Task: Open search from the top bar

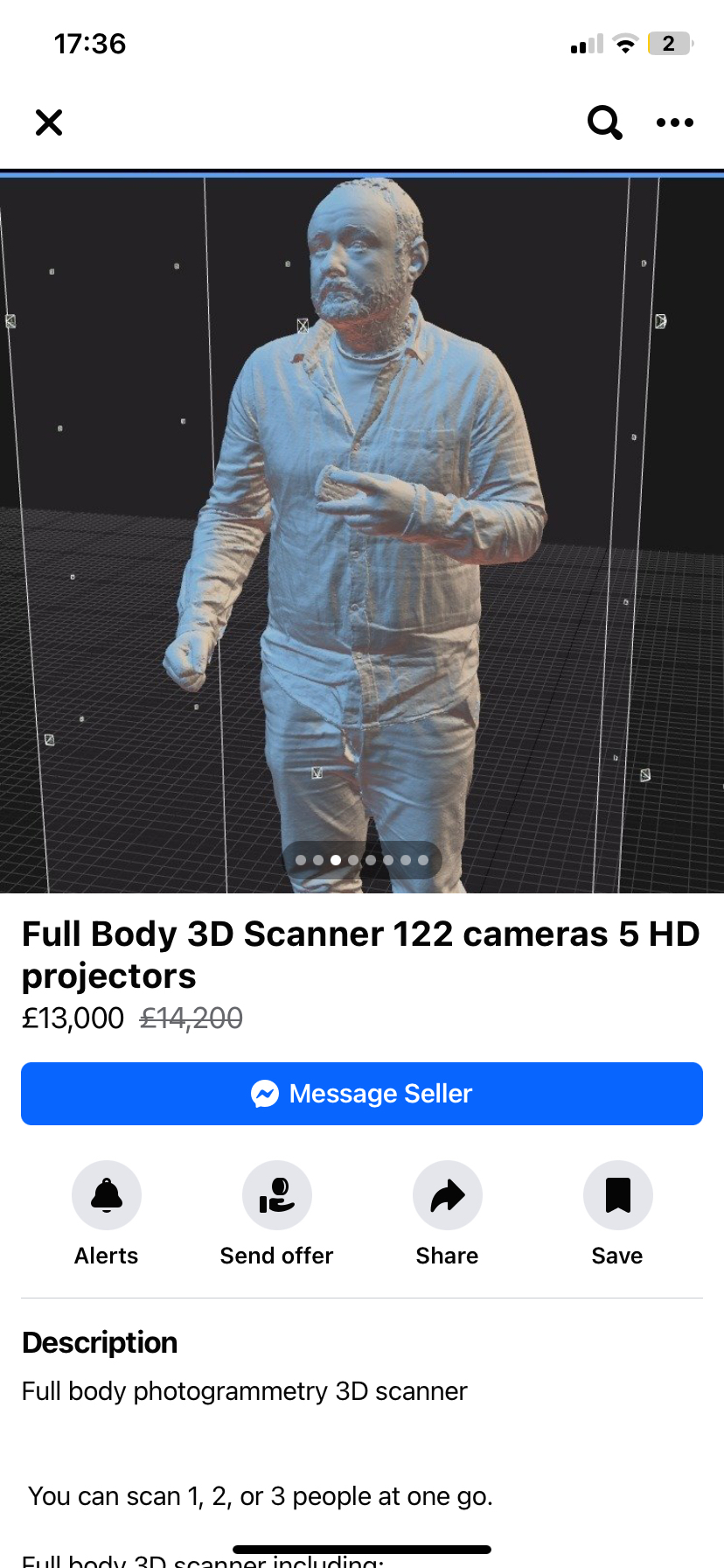Action: [x=604, y=122]
